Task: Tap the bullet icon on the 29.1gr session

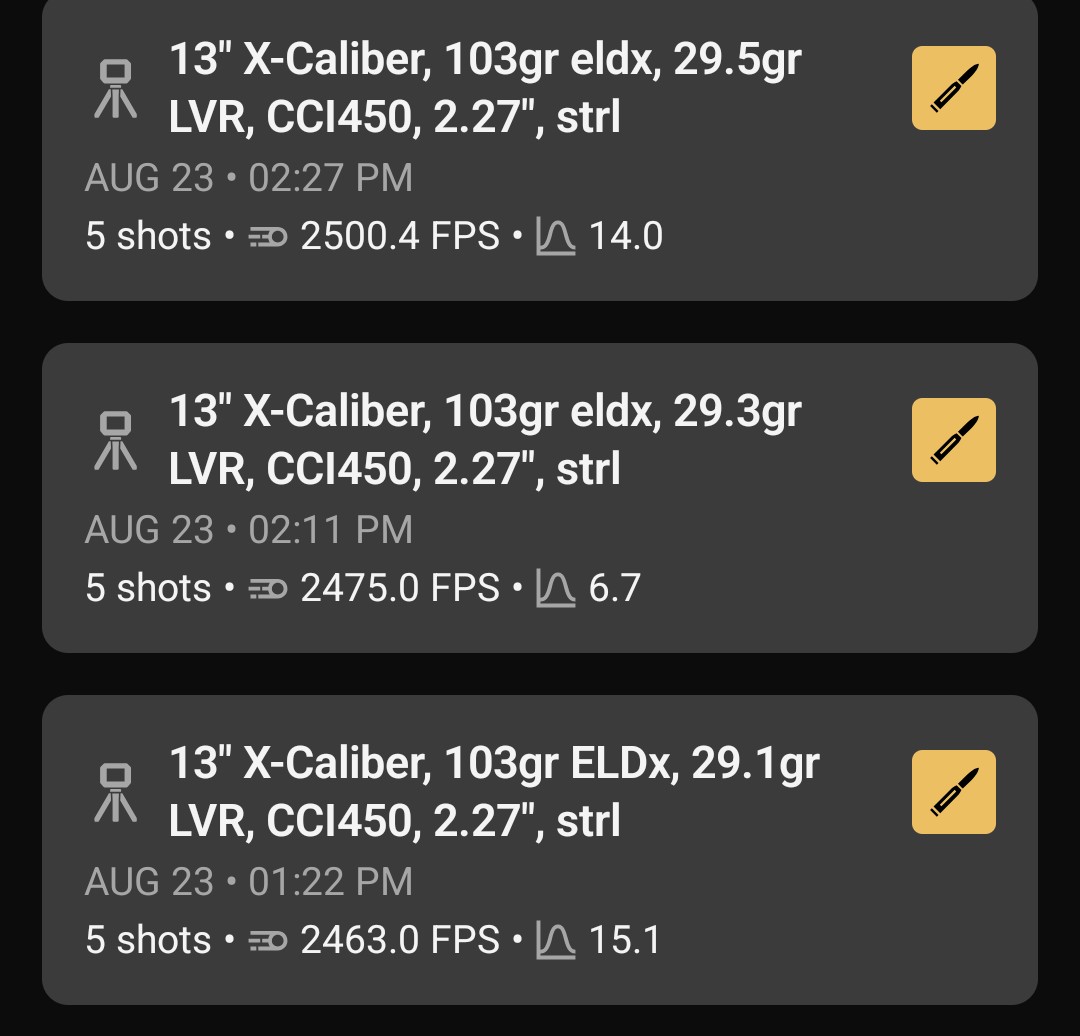Action: [x=953, y=792]
